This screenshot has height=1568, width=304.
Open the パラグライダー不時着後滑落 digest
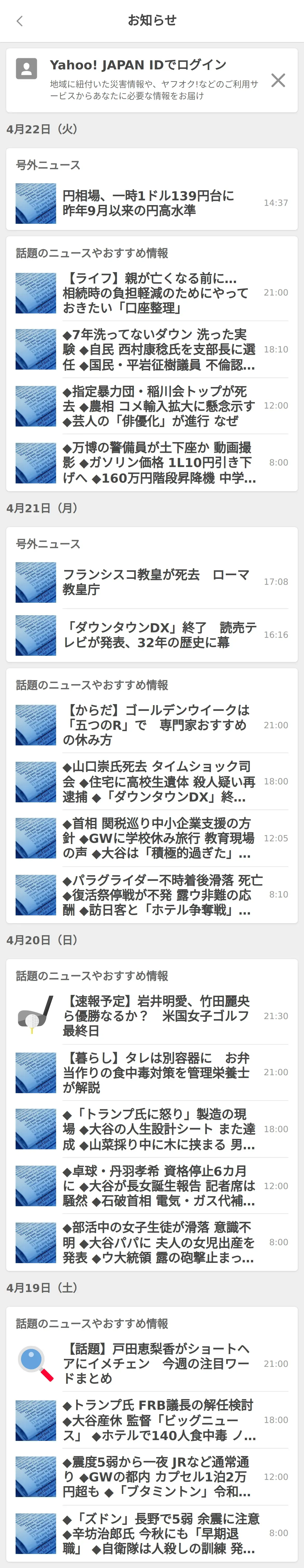click(x=152, y=895)
